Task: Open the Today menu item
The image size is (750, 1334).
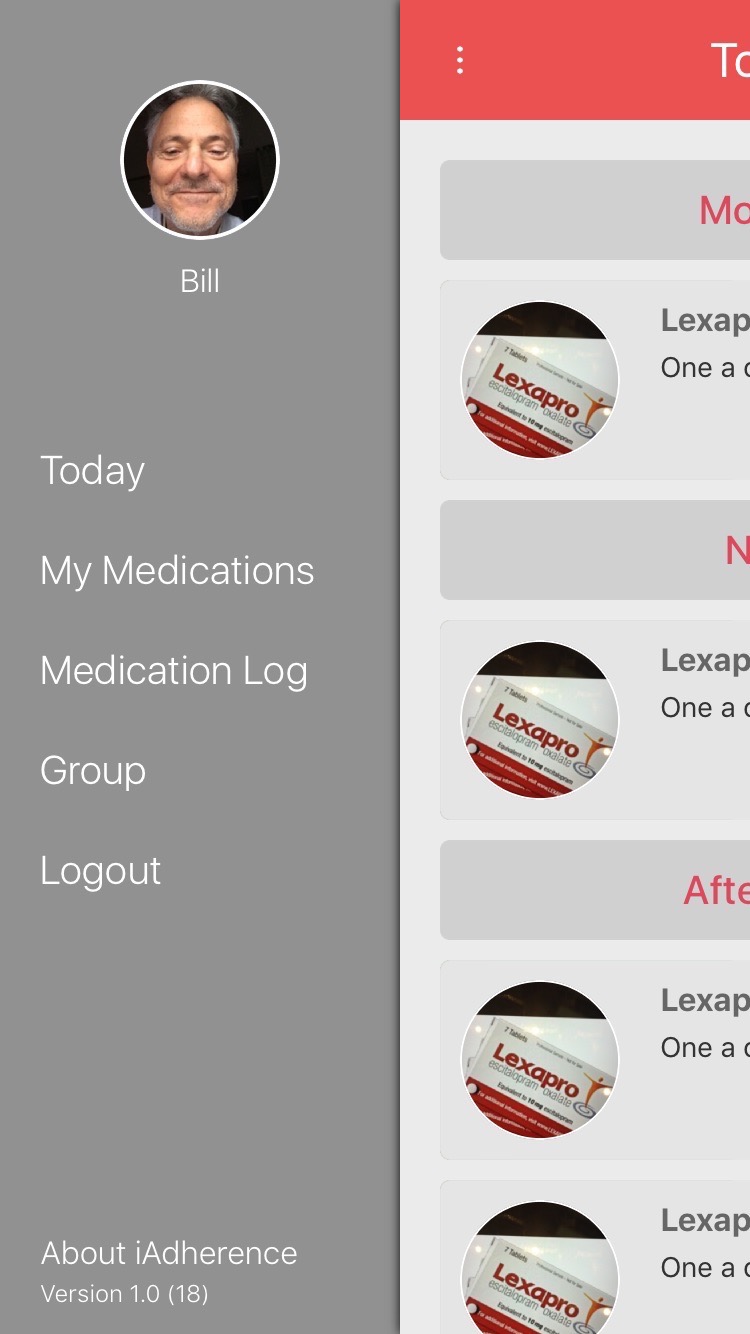Action: click(93, 470)
